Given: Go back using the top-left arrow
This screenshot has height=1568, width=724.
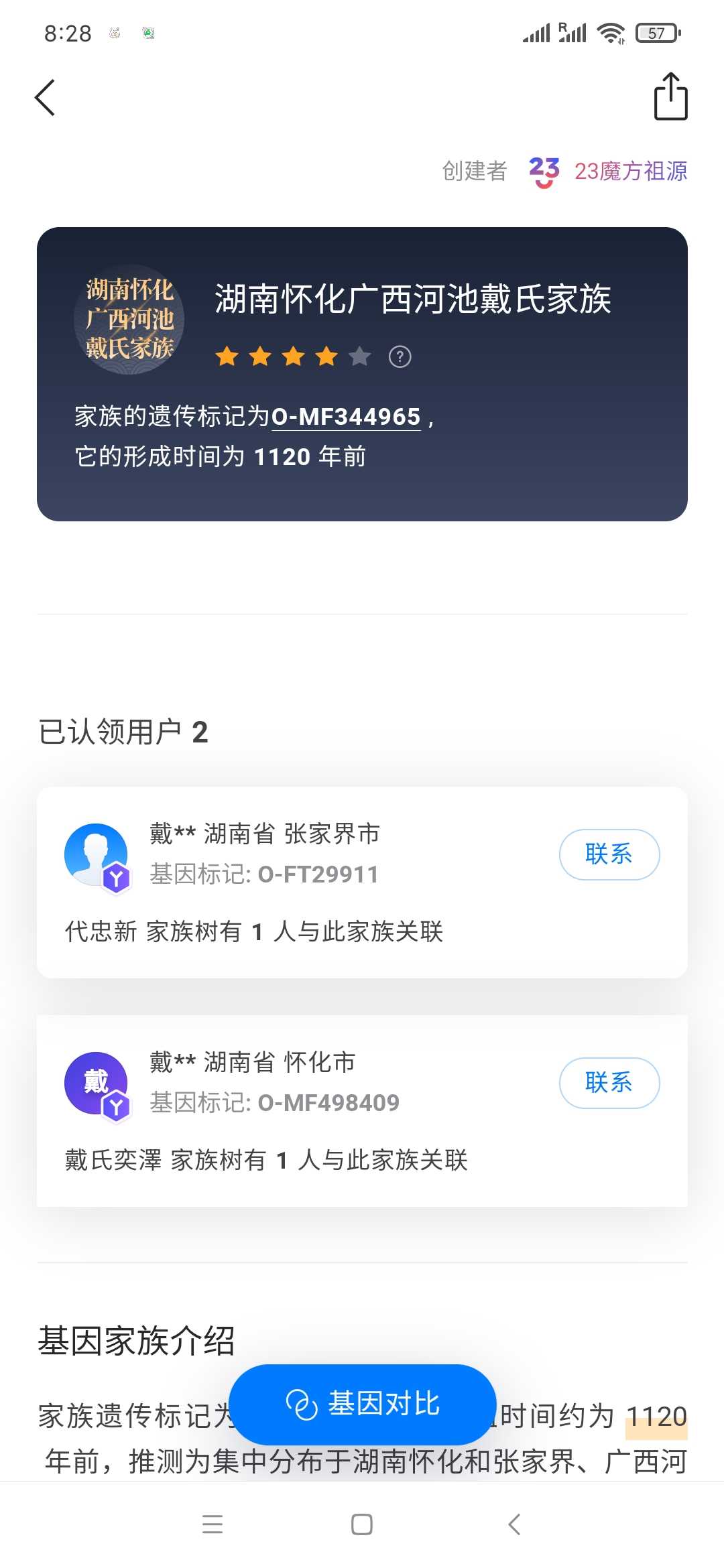Looking at the screenshot, I should [x=45, y=98].
